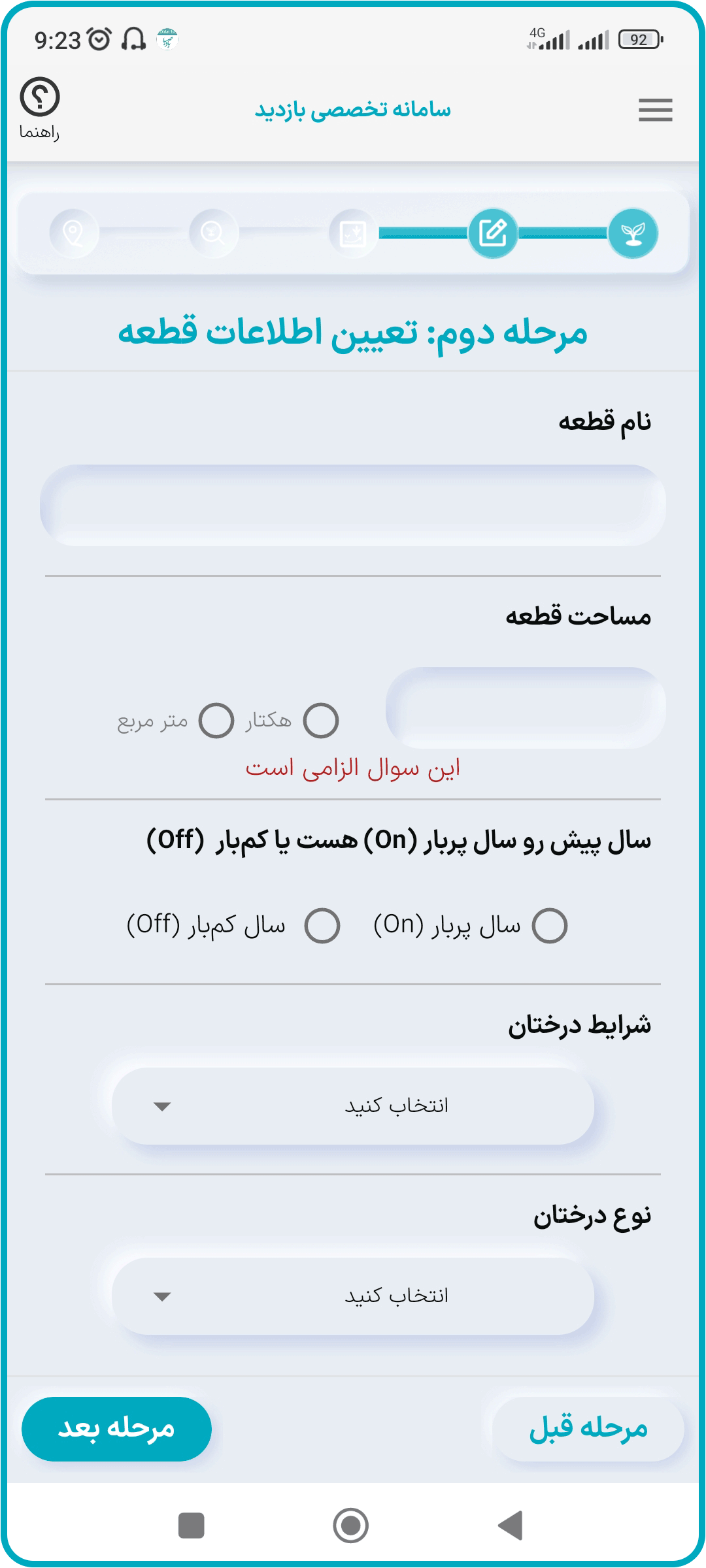Choose سال کم‌بار (Off)
This screenshot has width=706, height=1568.
(x=322, y=926)
